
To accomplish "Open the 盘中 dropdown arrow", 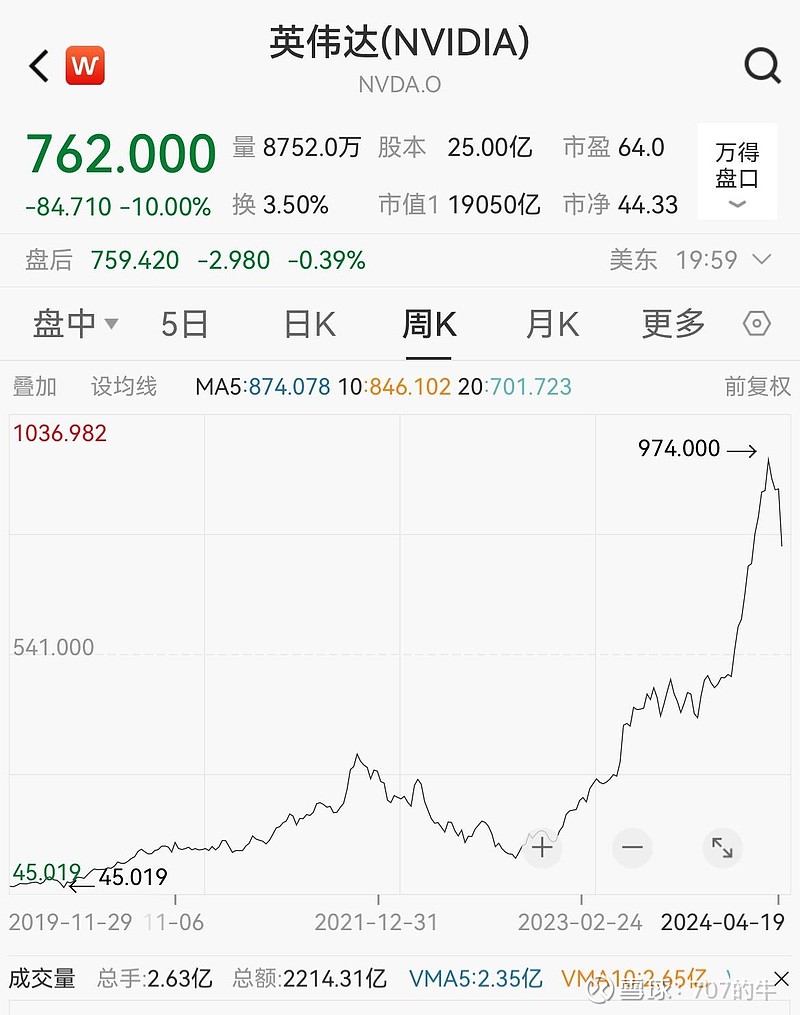I will tap(110, 324).
